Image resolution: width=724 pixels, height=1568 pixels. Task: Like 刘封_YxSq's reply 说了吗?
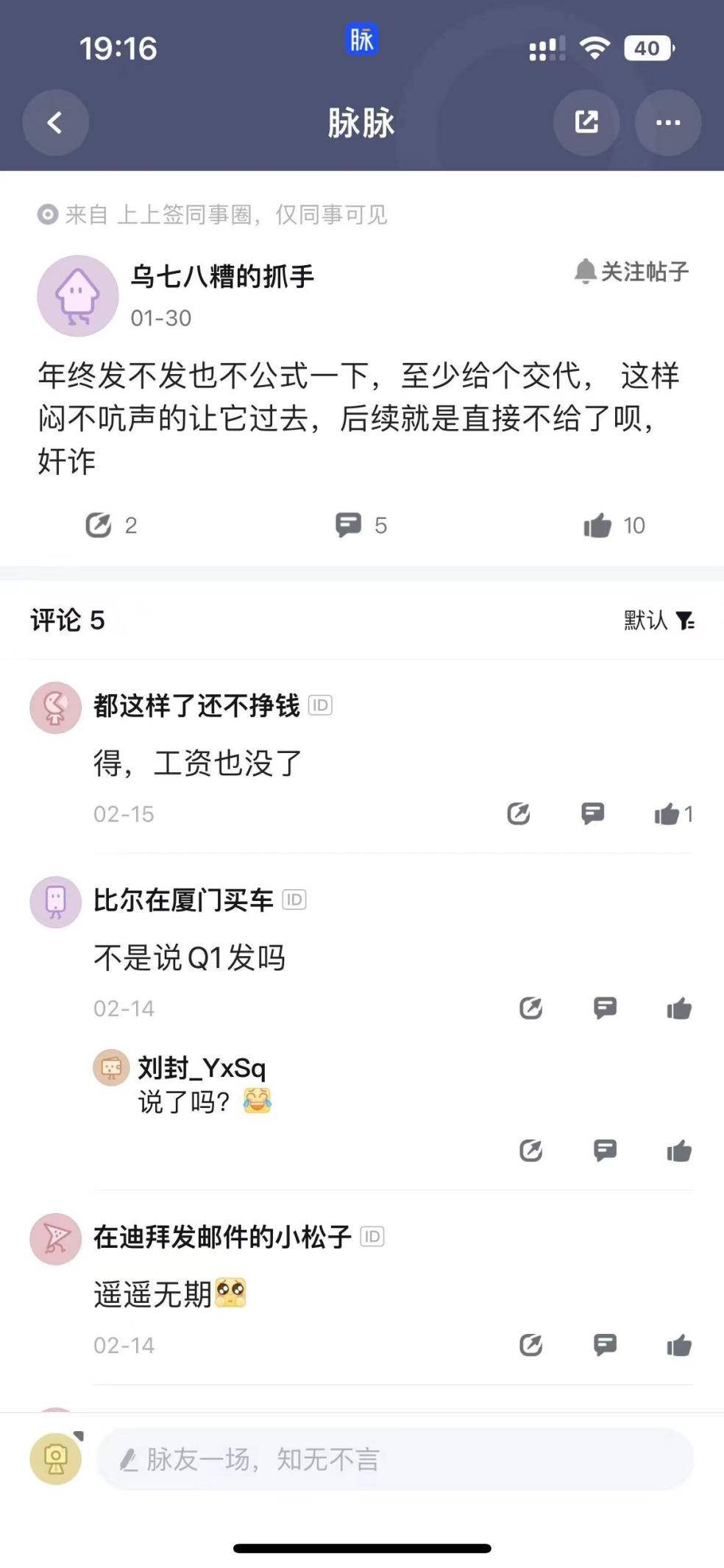coord(679,1151)
